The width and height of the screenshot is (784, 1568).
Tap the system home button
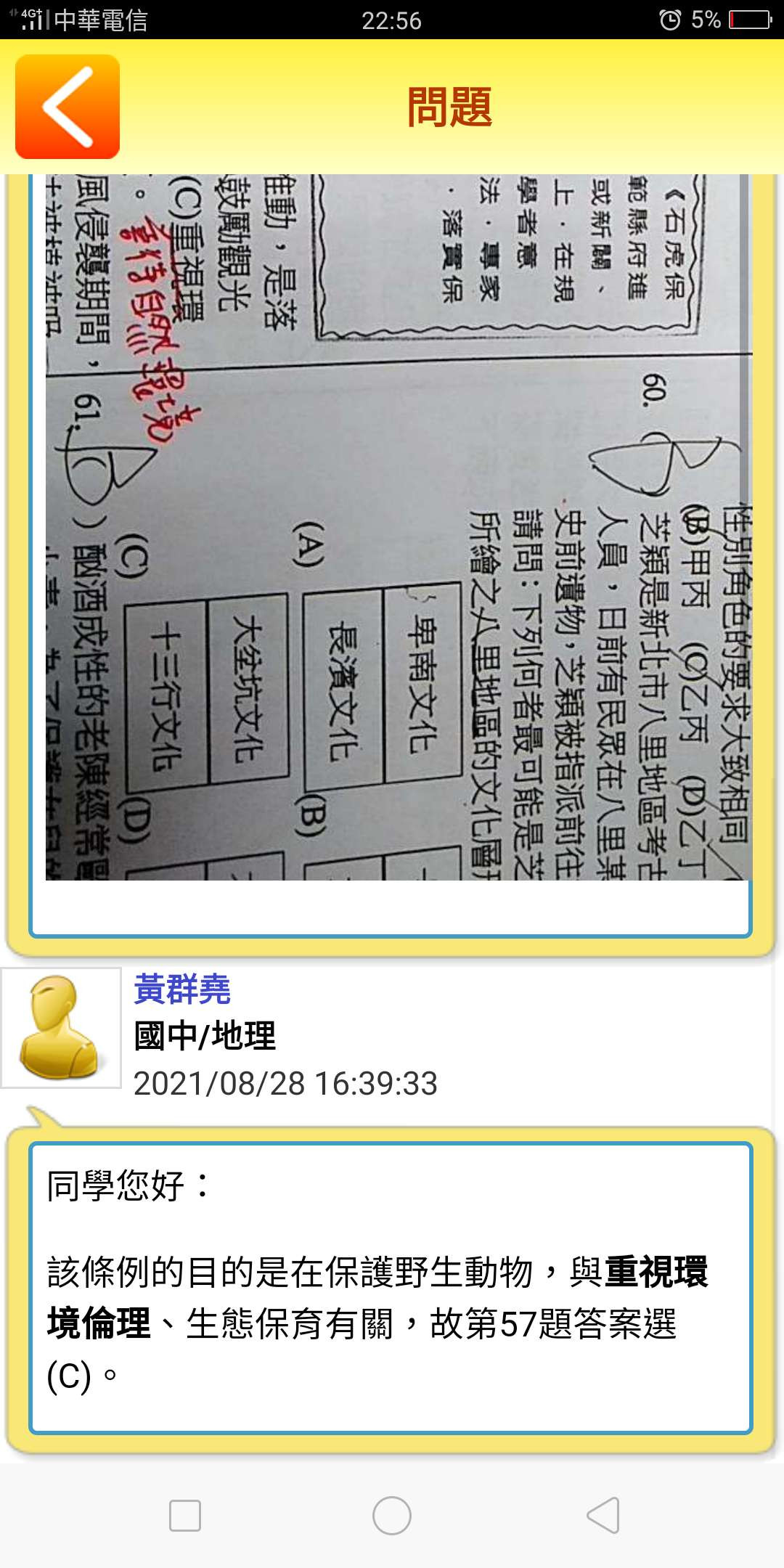click(392, 1516)
